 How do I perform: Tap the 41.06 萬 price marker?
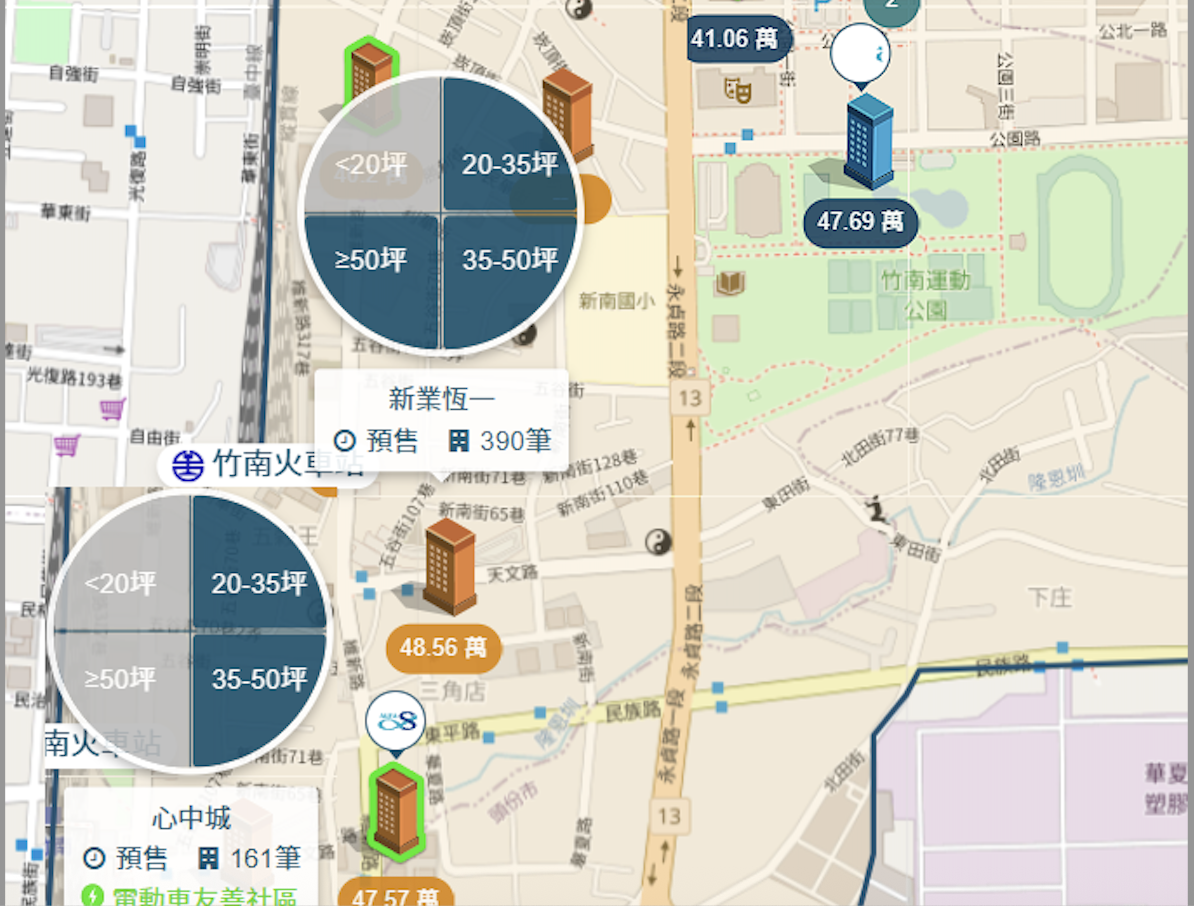click(736, 38)
